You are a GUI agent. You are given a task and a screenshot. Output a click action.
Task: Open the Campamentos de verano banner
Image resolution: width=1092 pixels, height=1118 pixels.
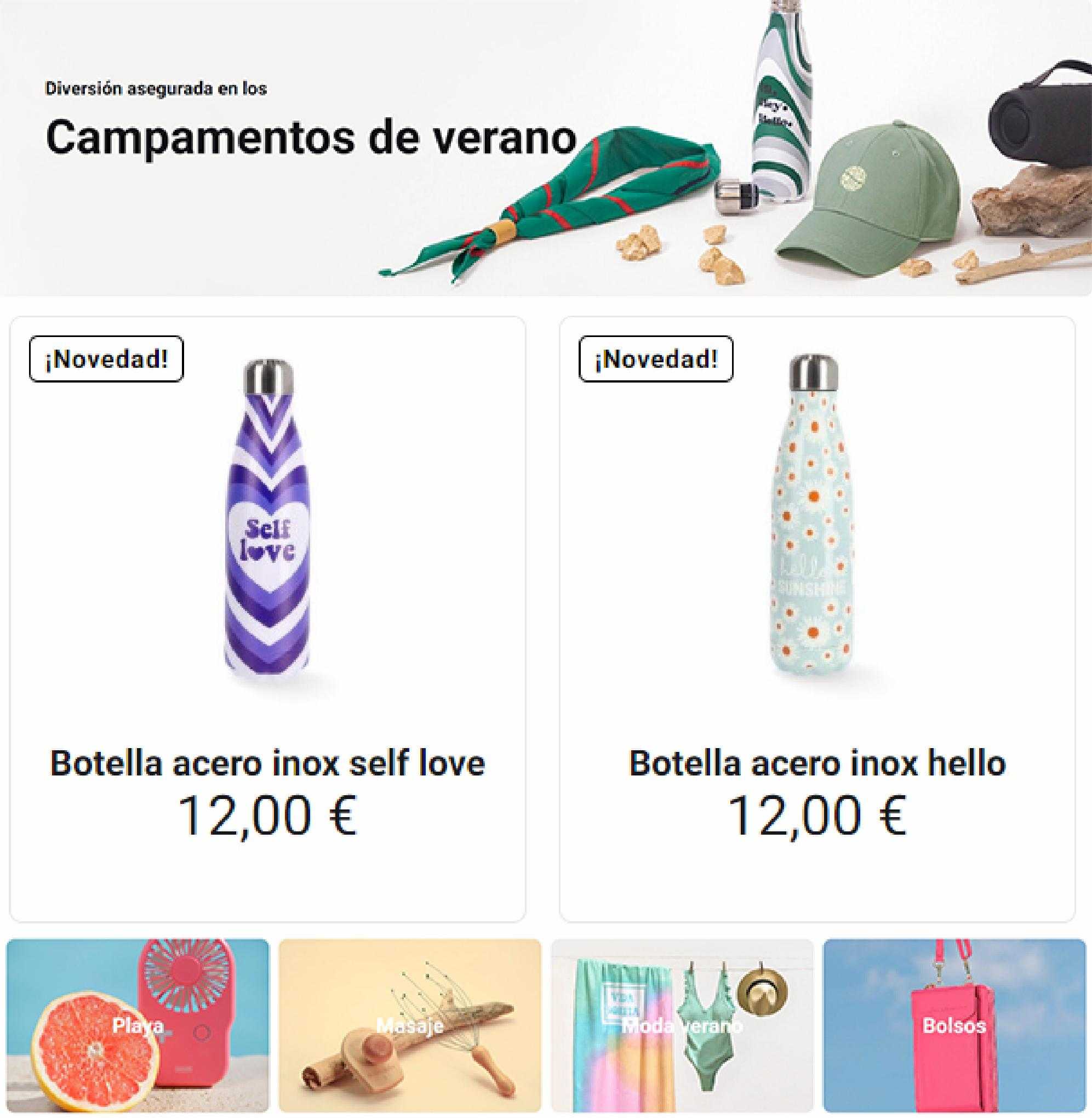coord(545,148)
